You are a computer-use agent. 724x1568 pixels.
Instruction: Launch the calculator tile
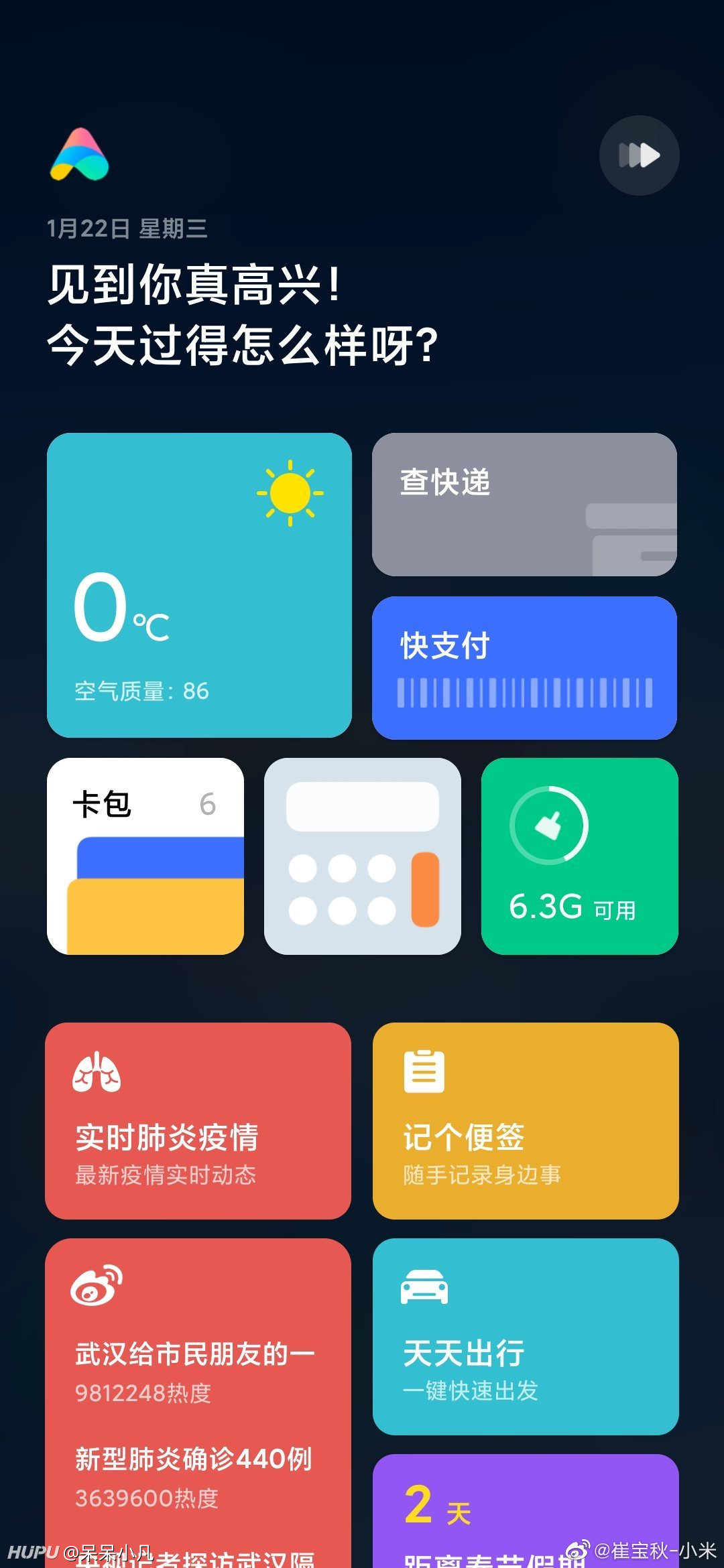(x=363, y=856)
